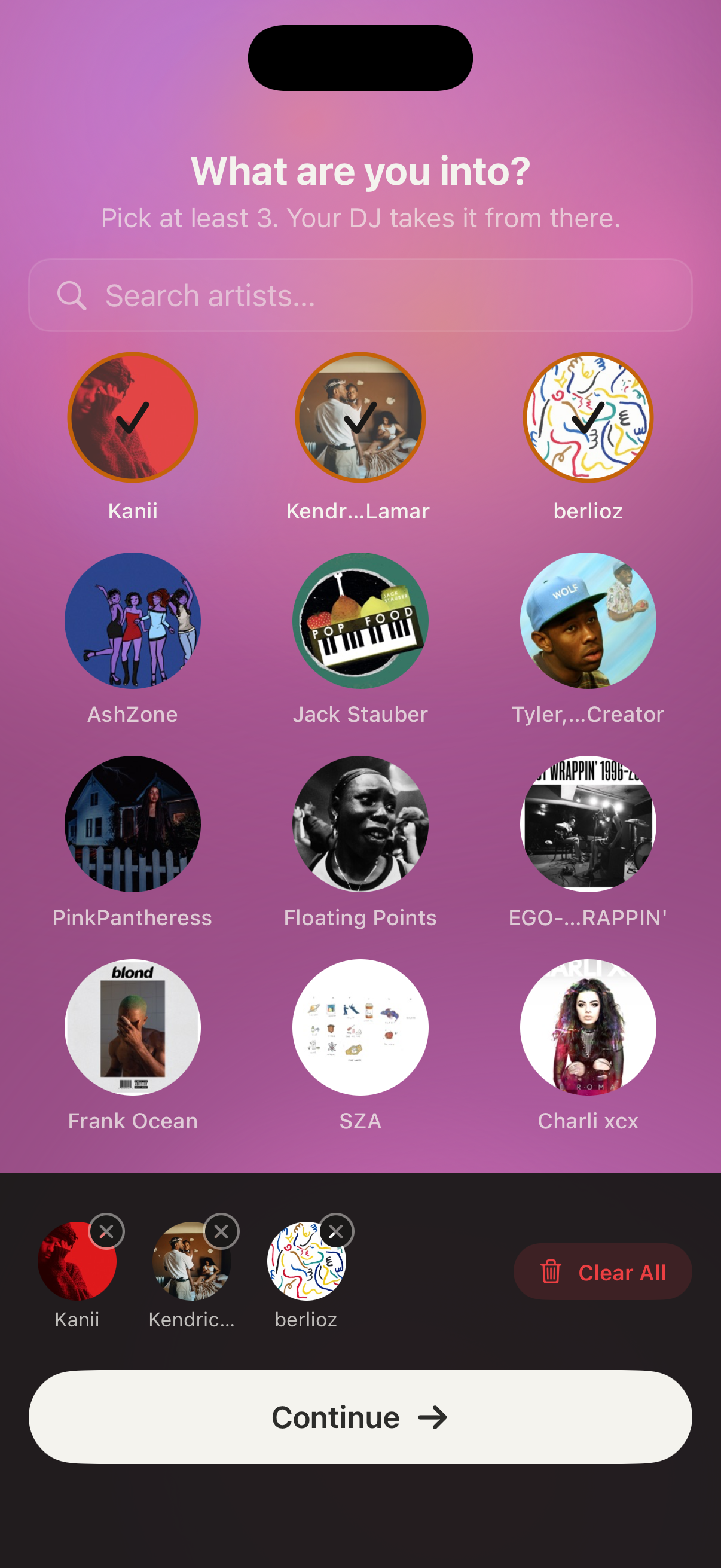The width and height of the screenshot is (721, 1568).
Task: Clear All selected artists
Action: (603, 1272)
